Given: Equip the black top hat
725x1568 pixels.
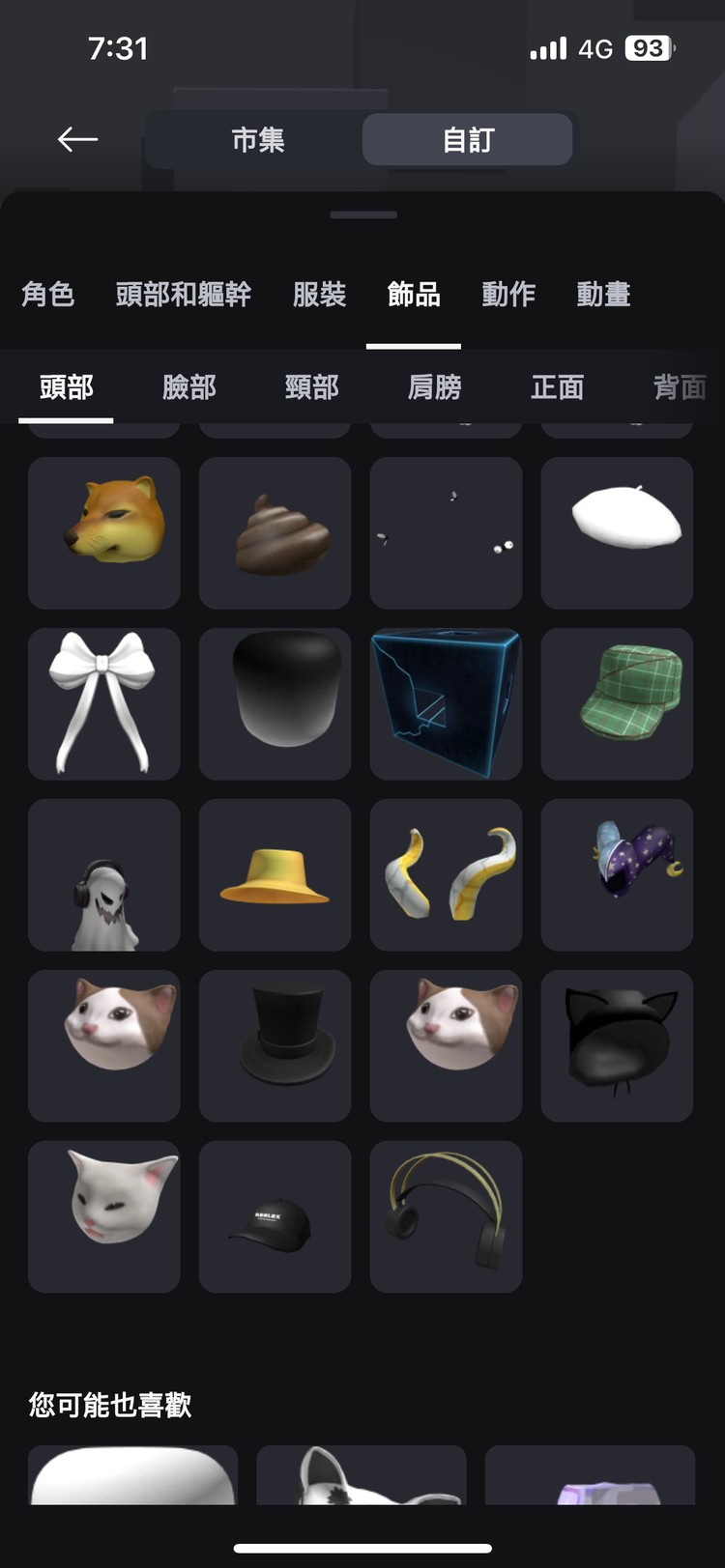Looking at the screenshot, I should (x=275, y=1046).
